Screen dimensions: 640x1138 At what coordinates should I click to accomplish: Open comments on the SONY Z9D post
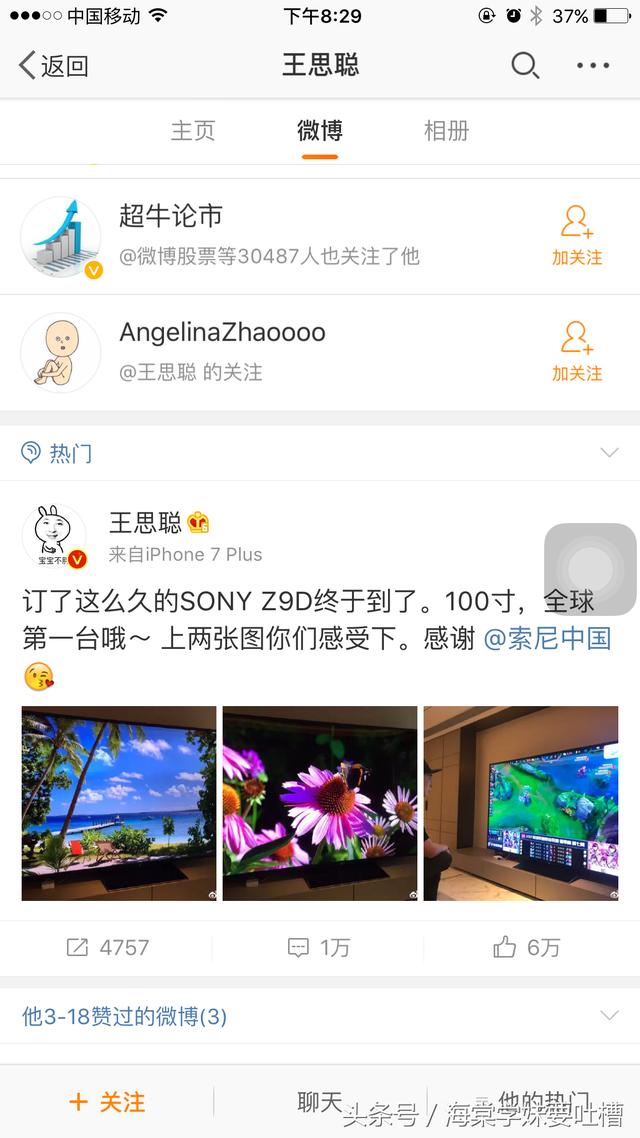(319, 947)
